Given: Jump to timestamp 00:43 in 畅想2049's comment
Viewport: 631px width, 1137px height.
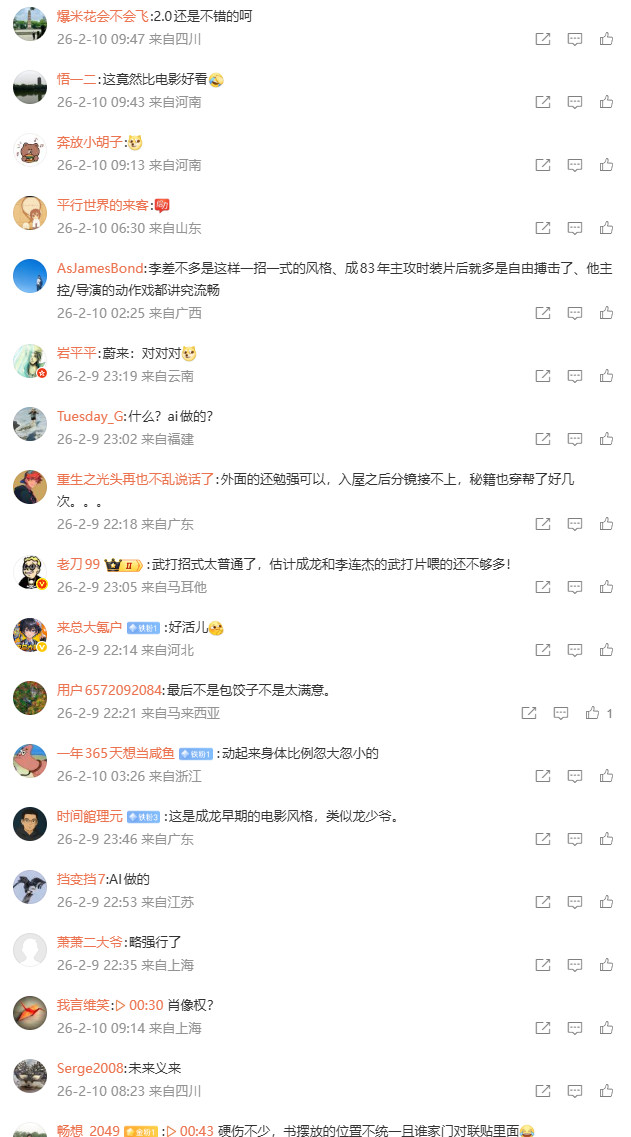Looking at the screenshot, I should (190, 1131).
